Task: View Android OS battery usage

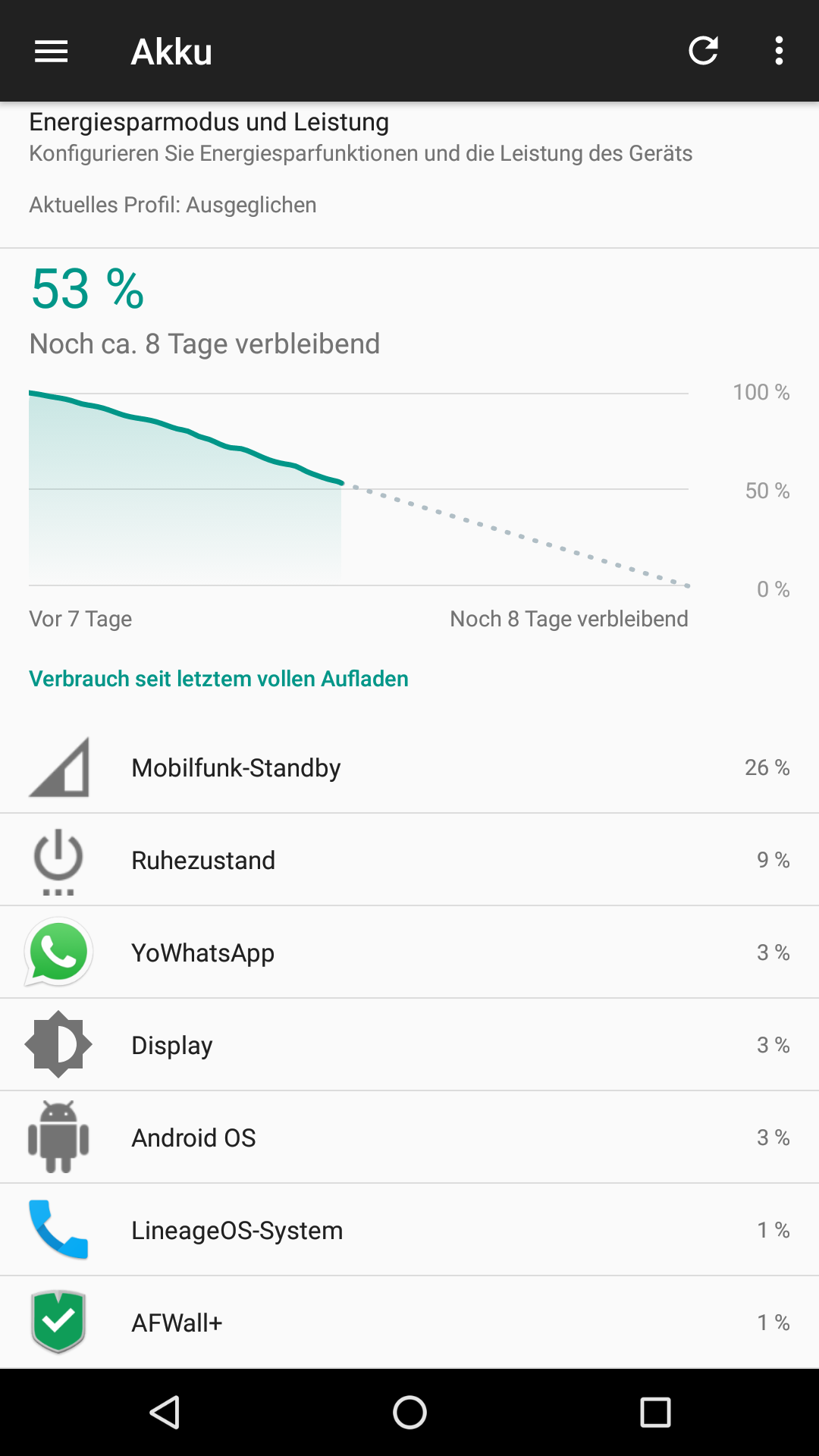Action: [409, 1137]
